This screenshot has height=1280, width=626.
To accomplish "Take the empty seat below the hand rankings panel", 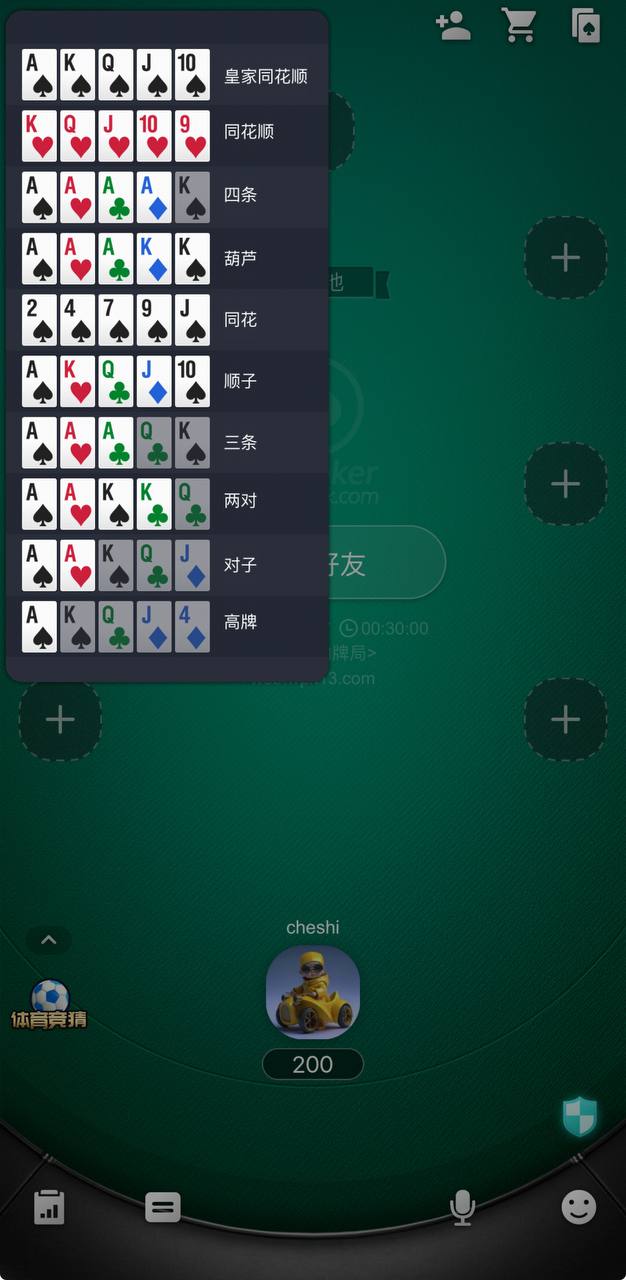I will coord(60,719).
